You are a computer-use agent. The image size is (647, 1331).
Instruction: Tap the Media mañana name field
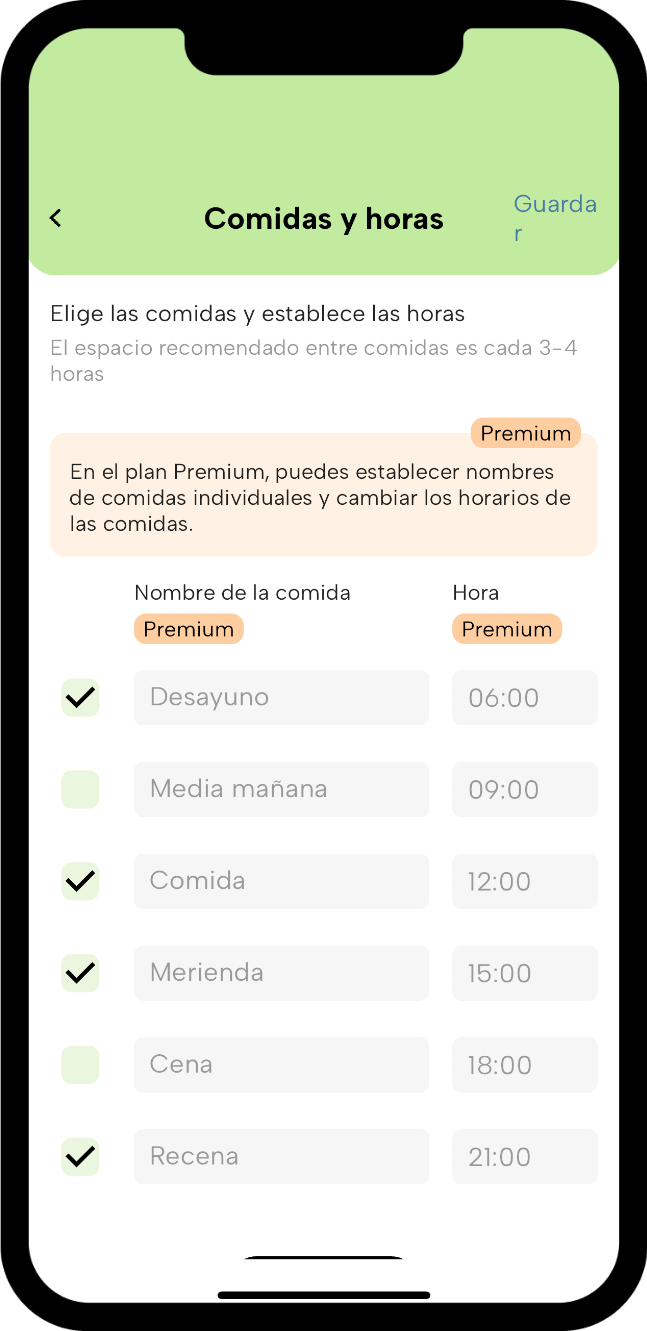(x=281, y=789)
